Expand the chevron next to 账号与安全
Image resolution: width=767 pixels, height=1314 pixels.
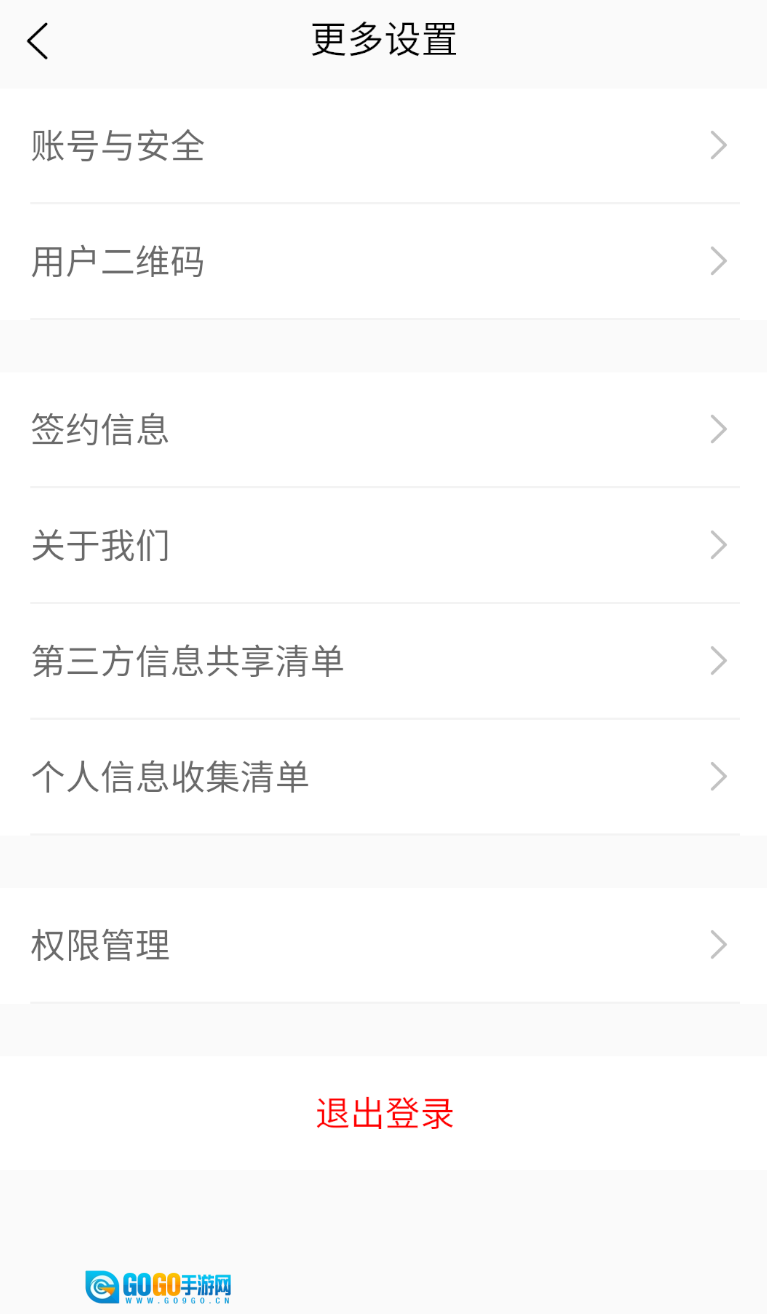point(718,145)
